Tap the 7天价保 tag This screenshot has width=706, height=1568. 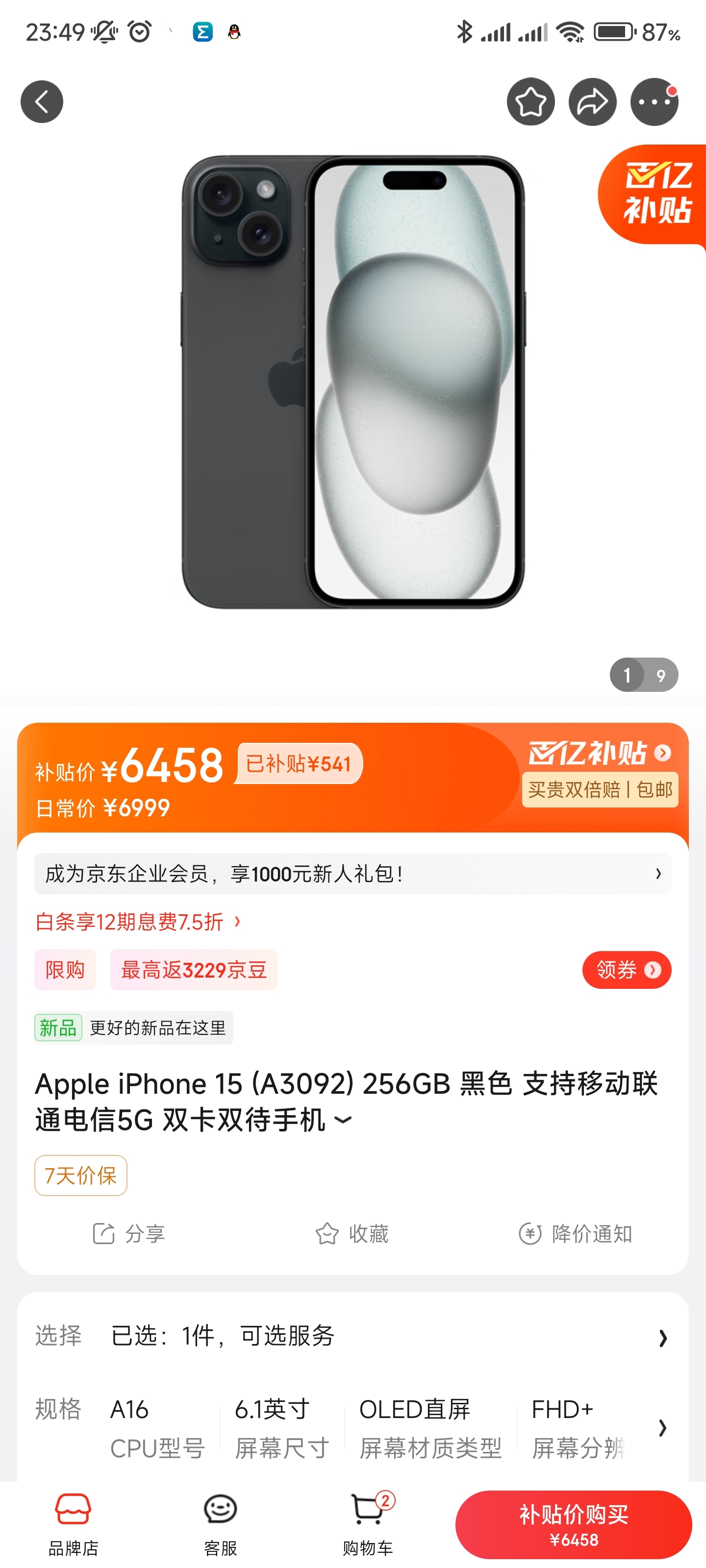click(x=80, y=1176)
